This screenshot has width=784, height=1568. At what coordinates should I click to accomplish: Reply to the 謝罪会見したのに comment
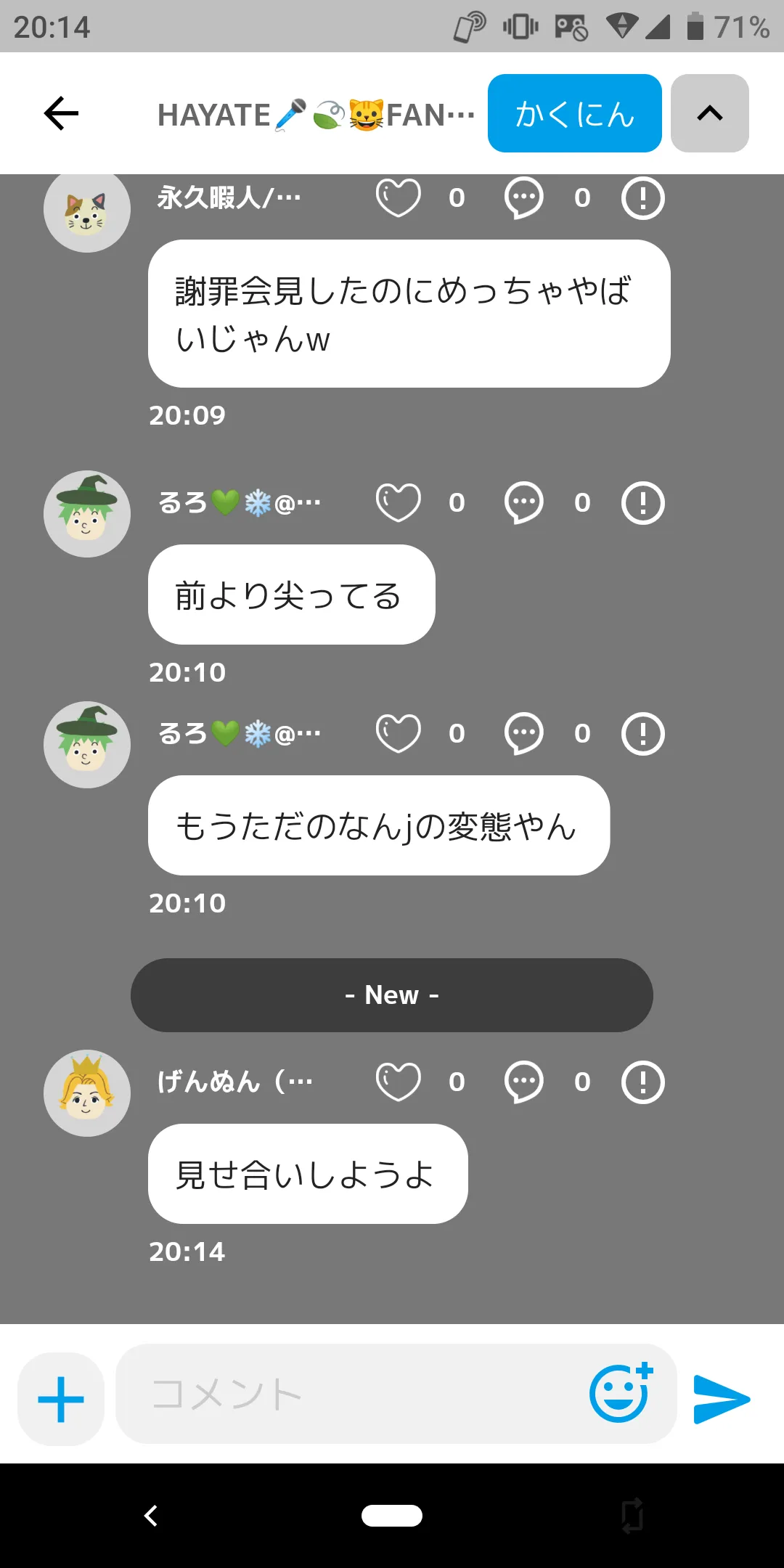pos(523,197)
